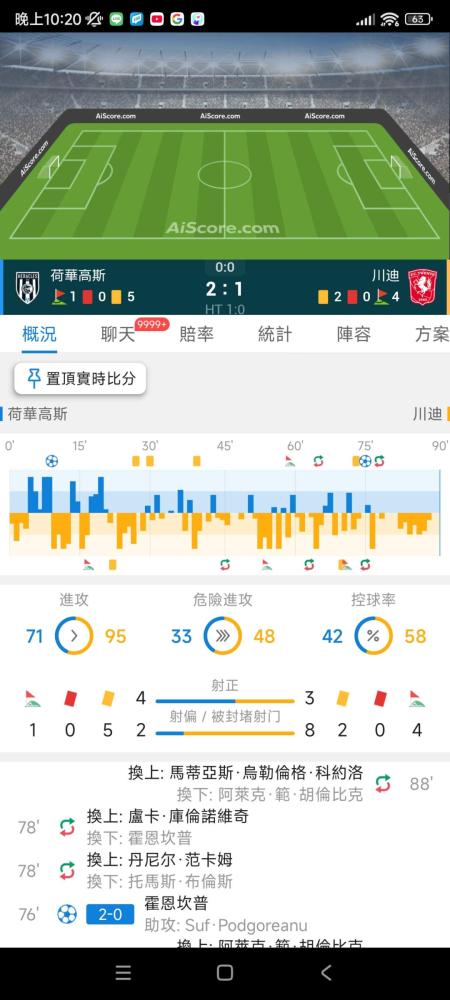Image resolution: width=450 pixels, height=1000 pixels.
Task: Open the 賠率 tab
Action: 196,334
